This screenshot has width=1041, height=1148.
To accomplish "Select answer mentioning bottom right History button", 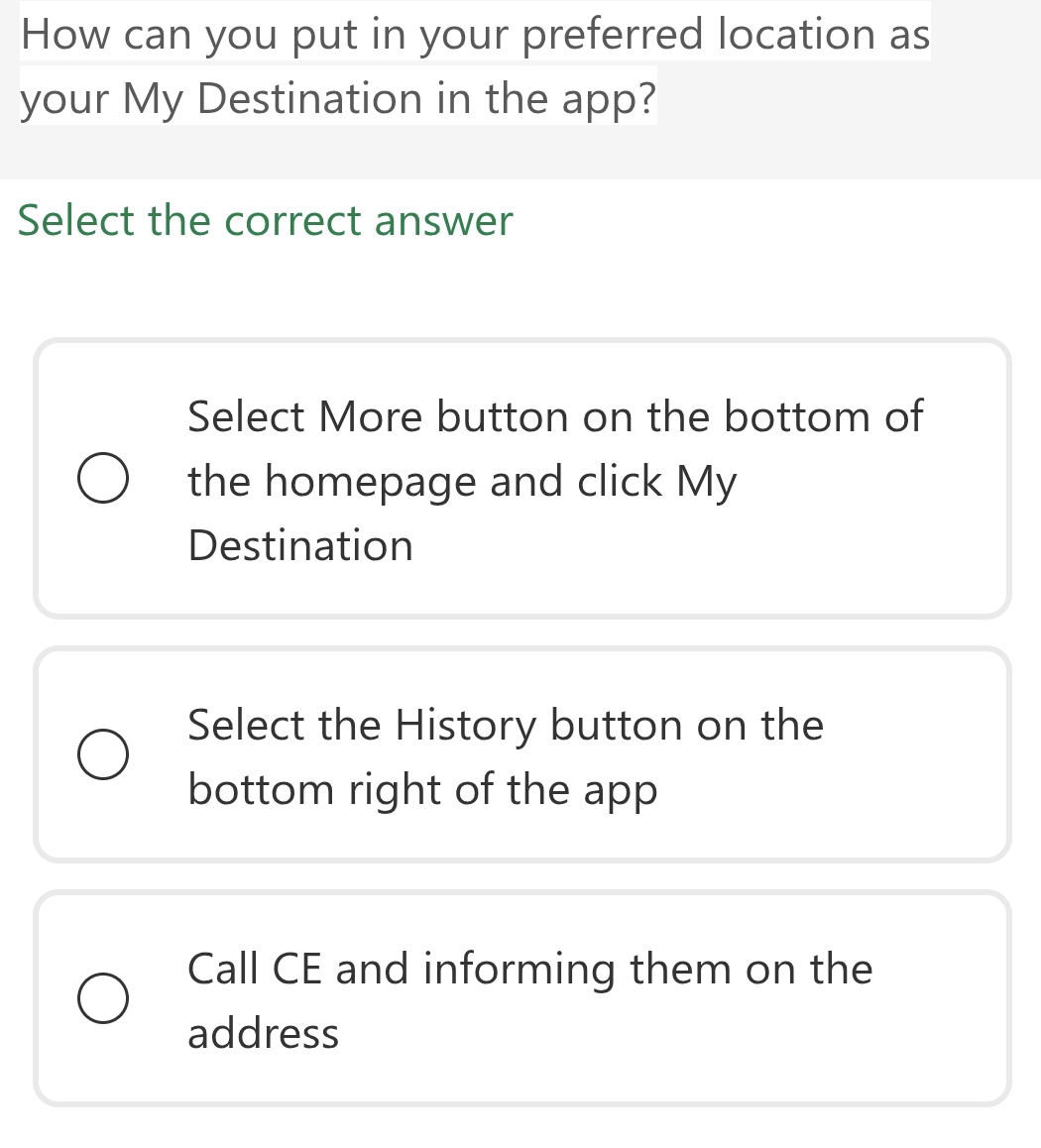I will coord(520,754).
